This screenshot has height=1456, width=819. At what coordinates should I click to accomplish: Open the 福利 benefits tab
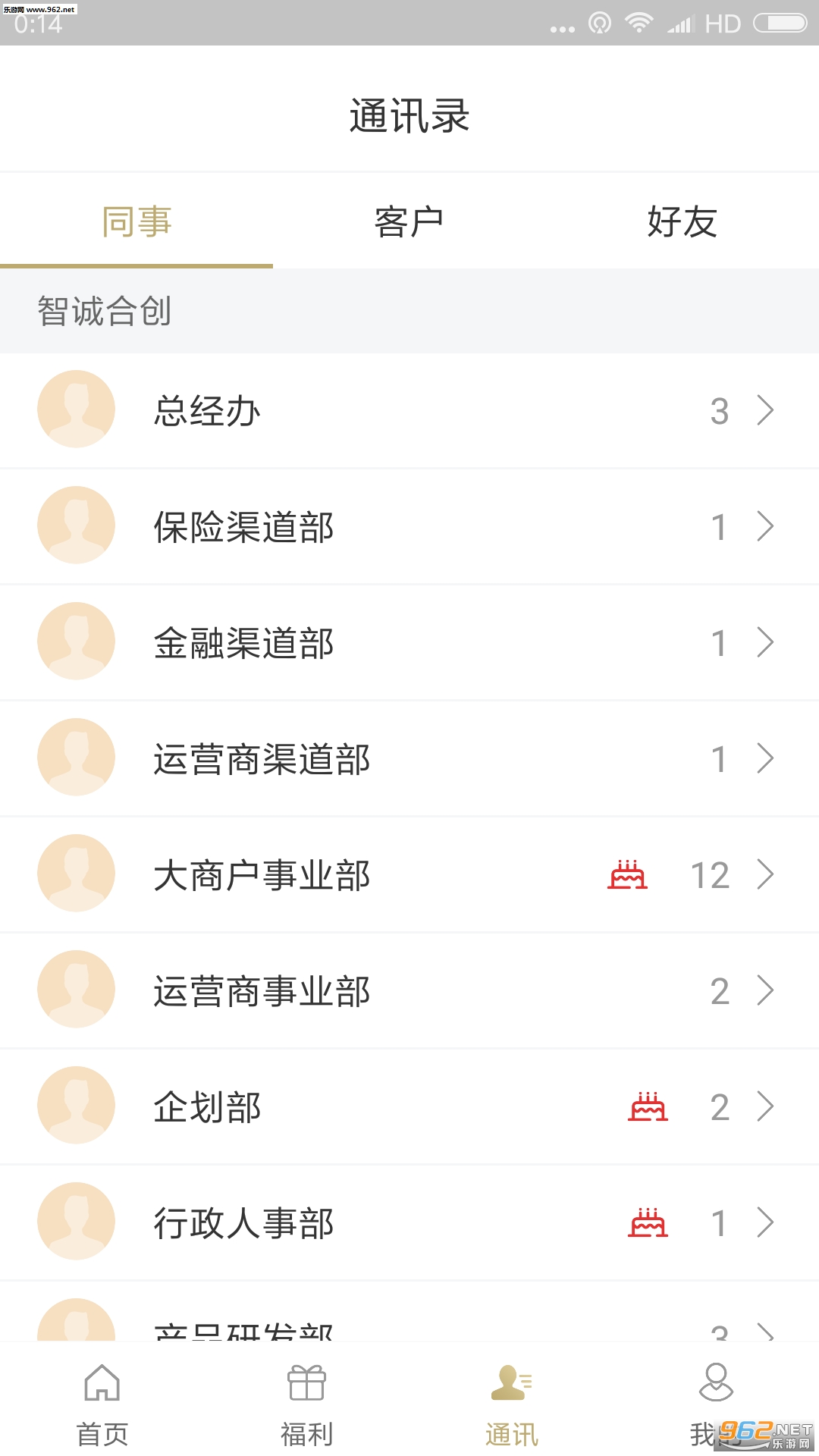click(x=306, y=1403)
